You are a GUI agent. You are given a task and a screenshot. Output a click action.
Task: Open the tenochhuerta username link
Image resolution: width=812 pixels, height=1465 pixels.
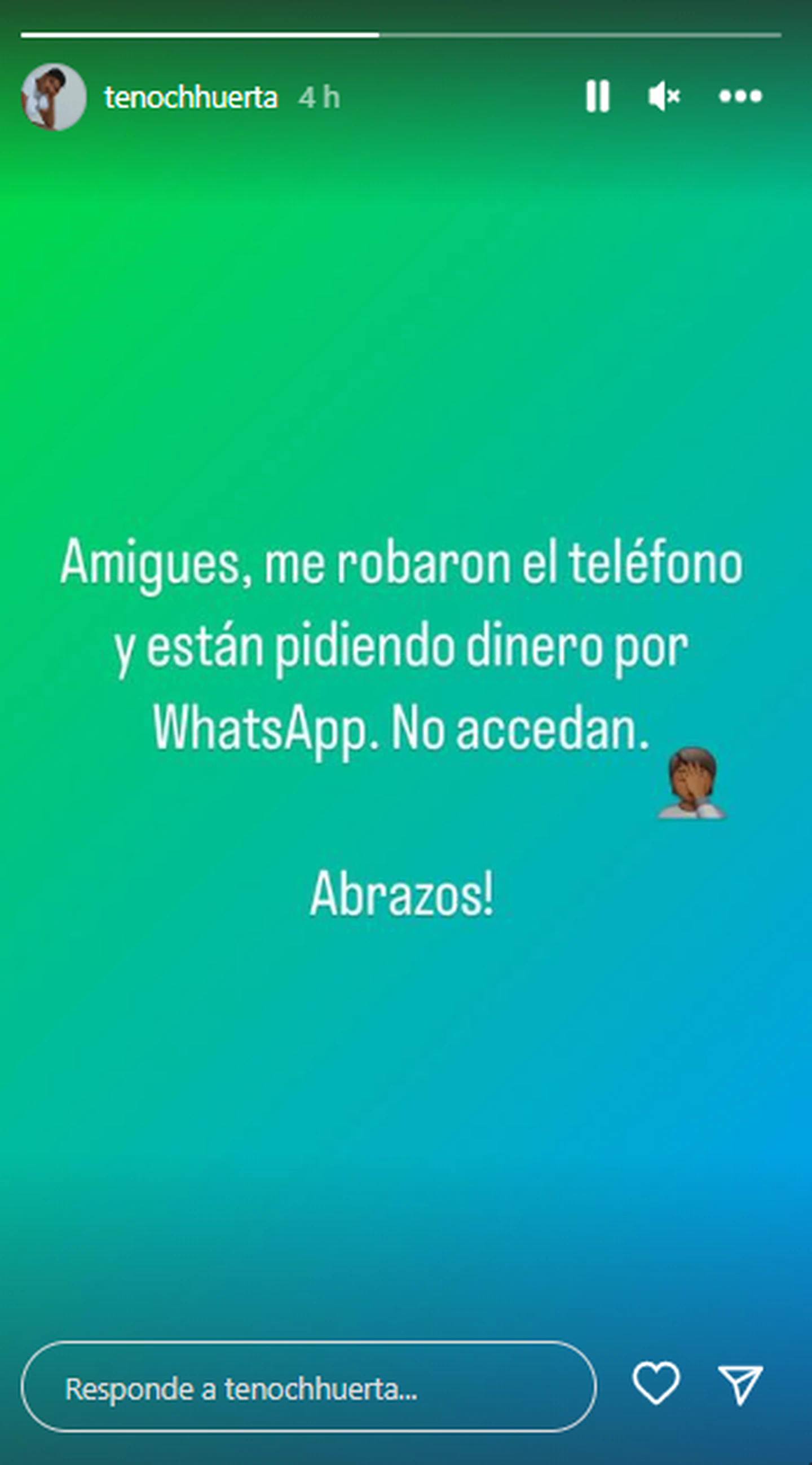(x=191, y=97)
